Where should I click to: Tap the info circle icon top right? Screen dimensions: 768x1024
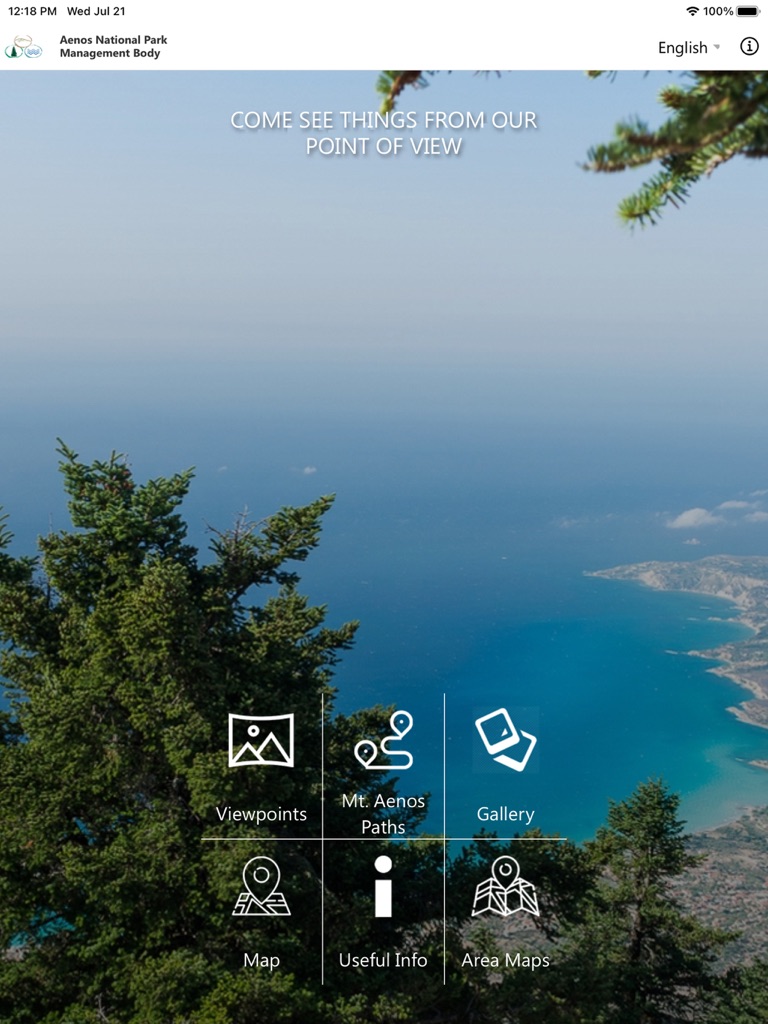[x=749, y=47]
